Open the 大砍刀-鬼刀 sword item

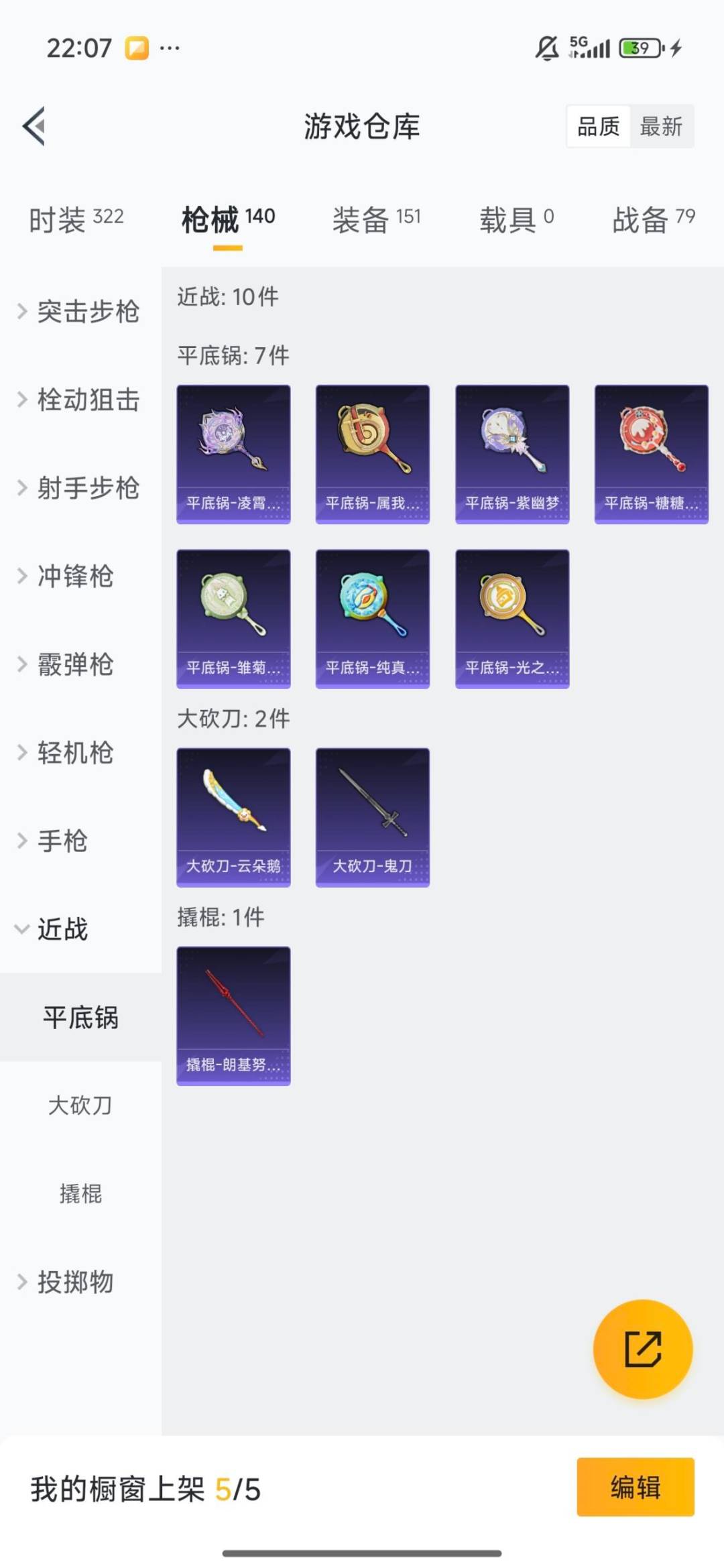point(372,817)
